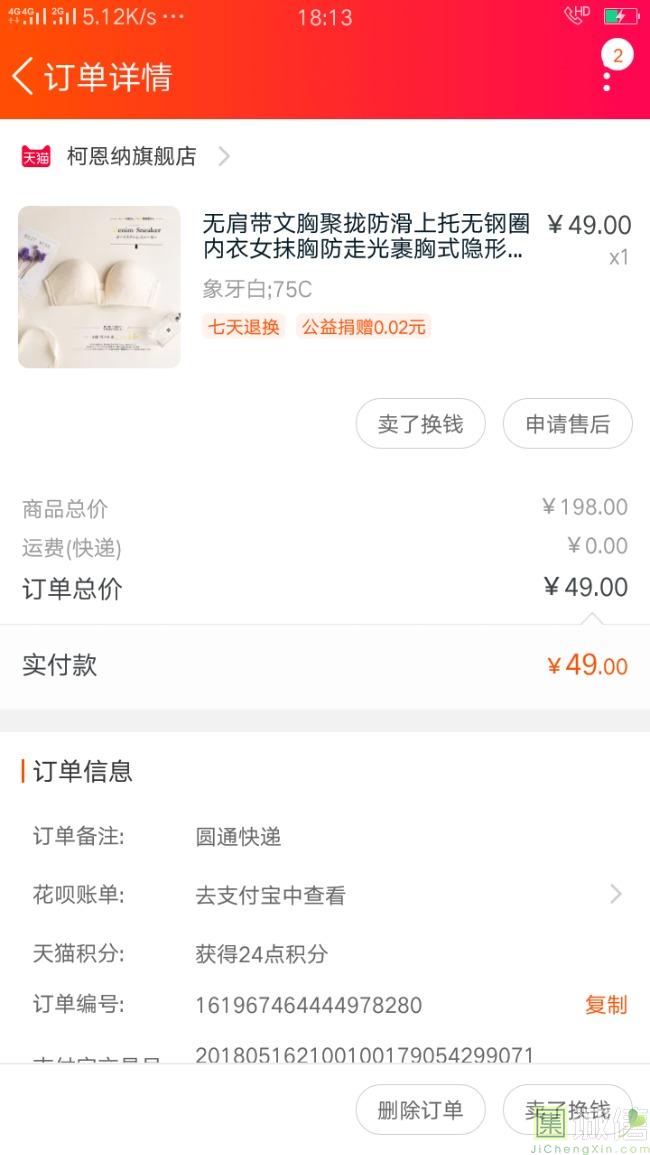
Task: Copy the order number with 复制
Action: click(x=605, y=1005)
